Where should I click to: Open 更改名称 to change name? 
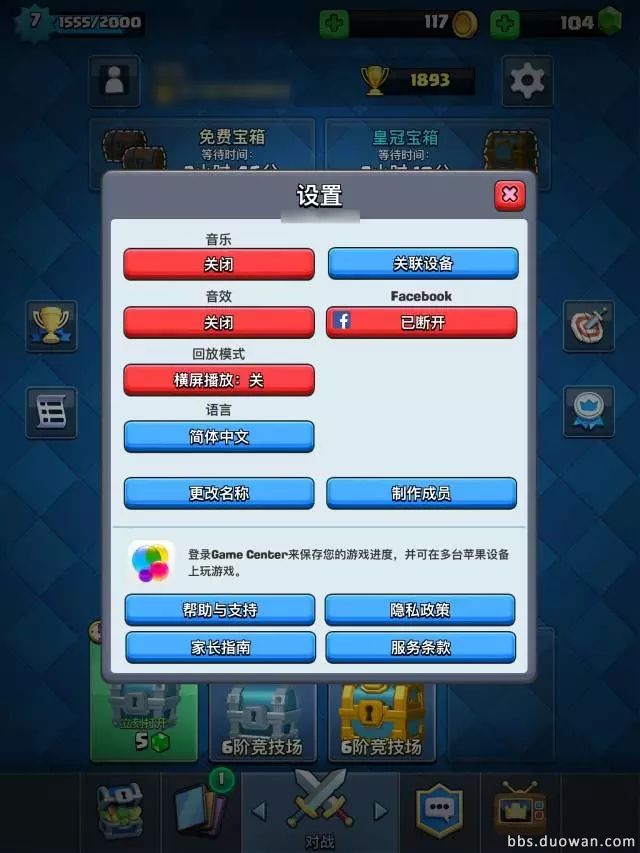(x=218, y=493)
